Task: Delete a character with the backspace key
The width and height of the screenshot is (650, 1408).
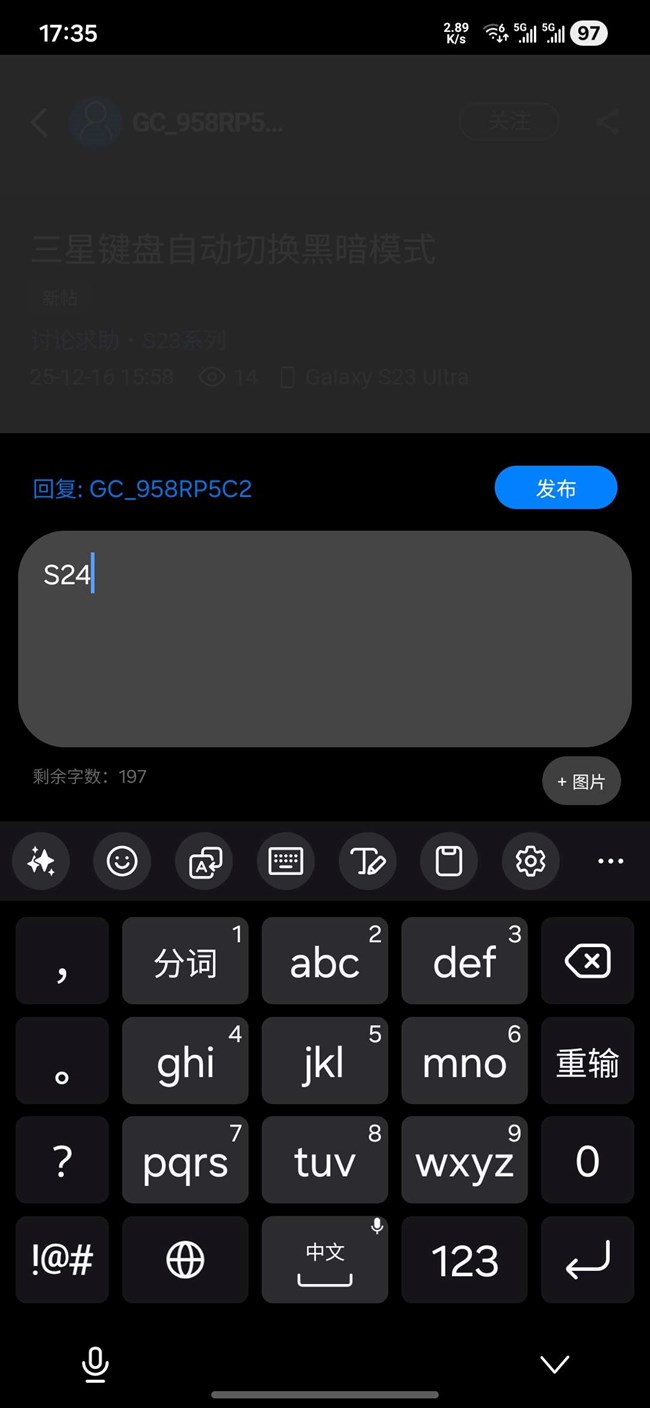Action: [587, 962]
